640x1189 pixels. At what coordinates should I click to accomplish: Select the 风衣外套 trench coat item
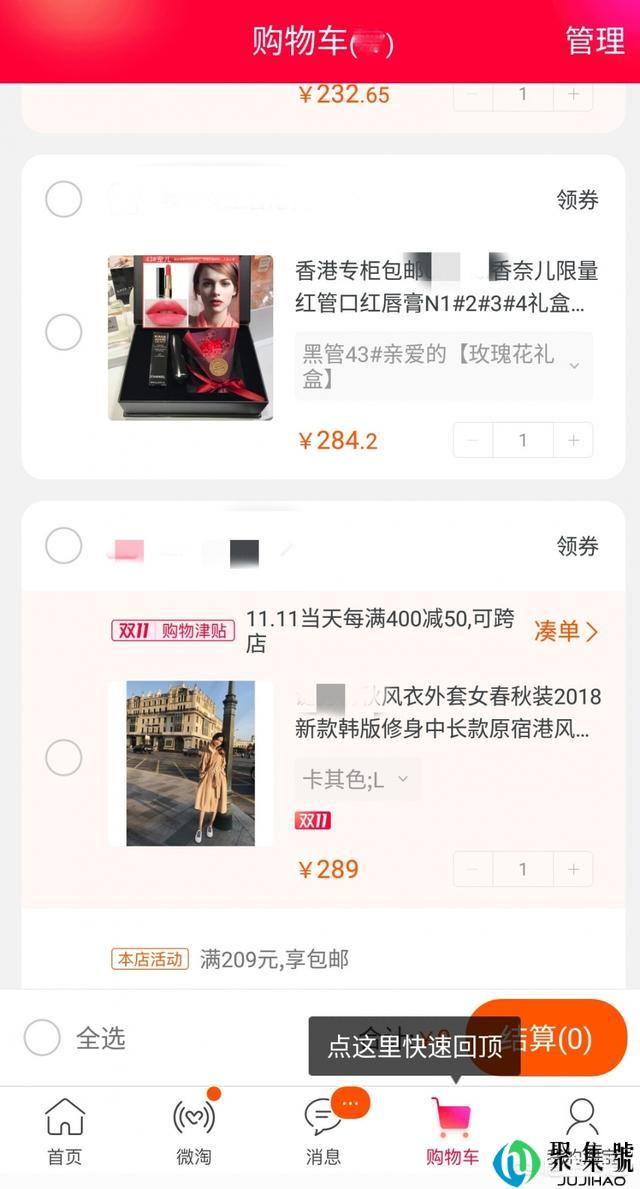[x=64, y=758]
